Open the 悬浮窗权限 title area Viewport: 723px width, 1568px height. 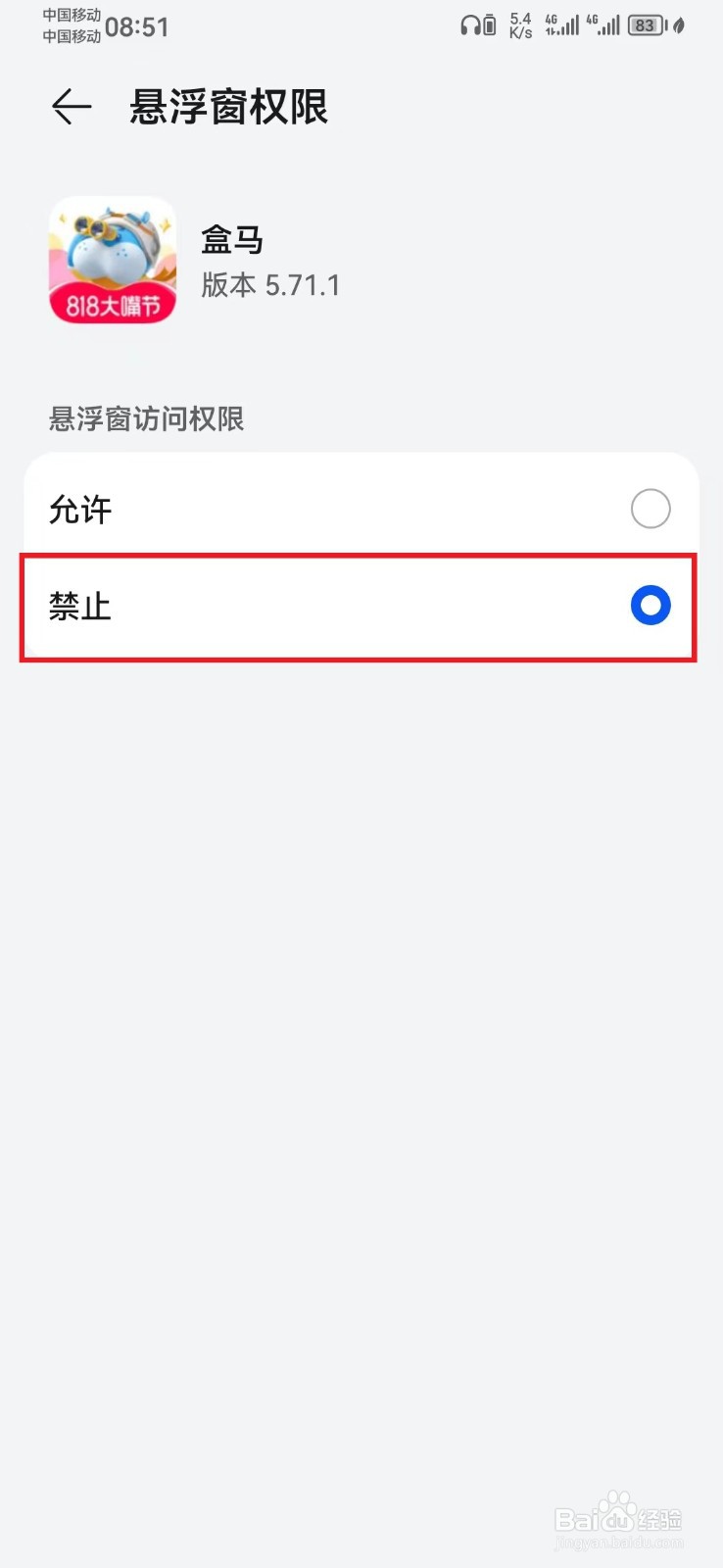(230, 108)
